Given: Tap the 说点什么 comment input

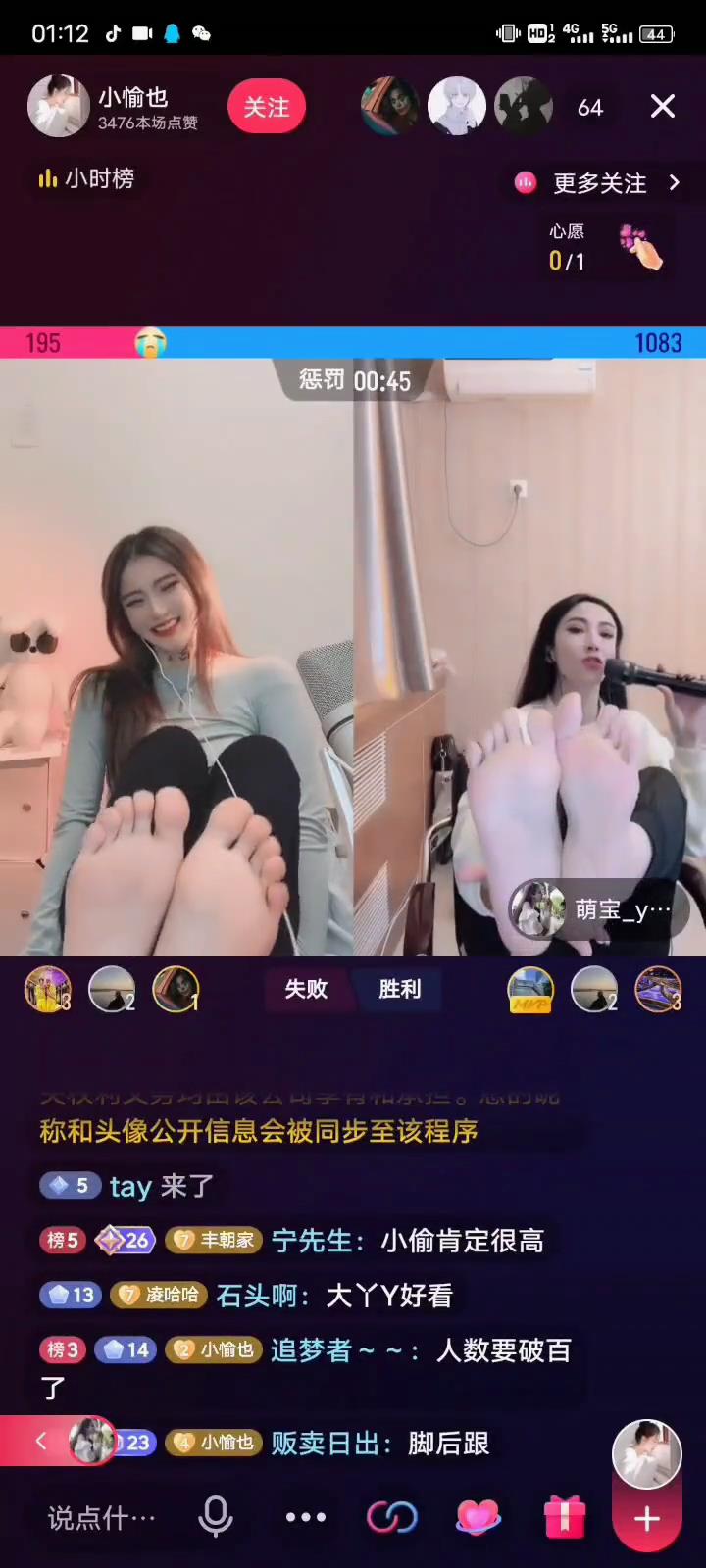Looking at the screenshot, I should point(102,1518).
